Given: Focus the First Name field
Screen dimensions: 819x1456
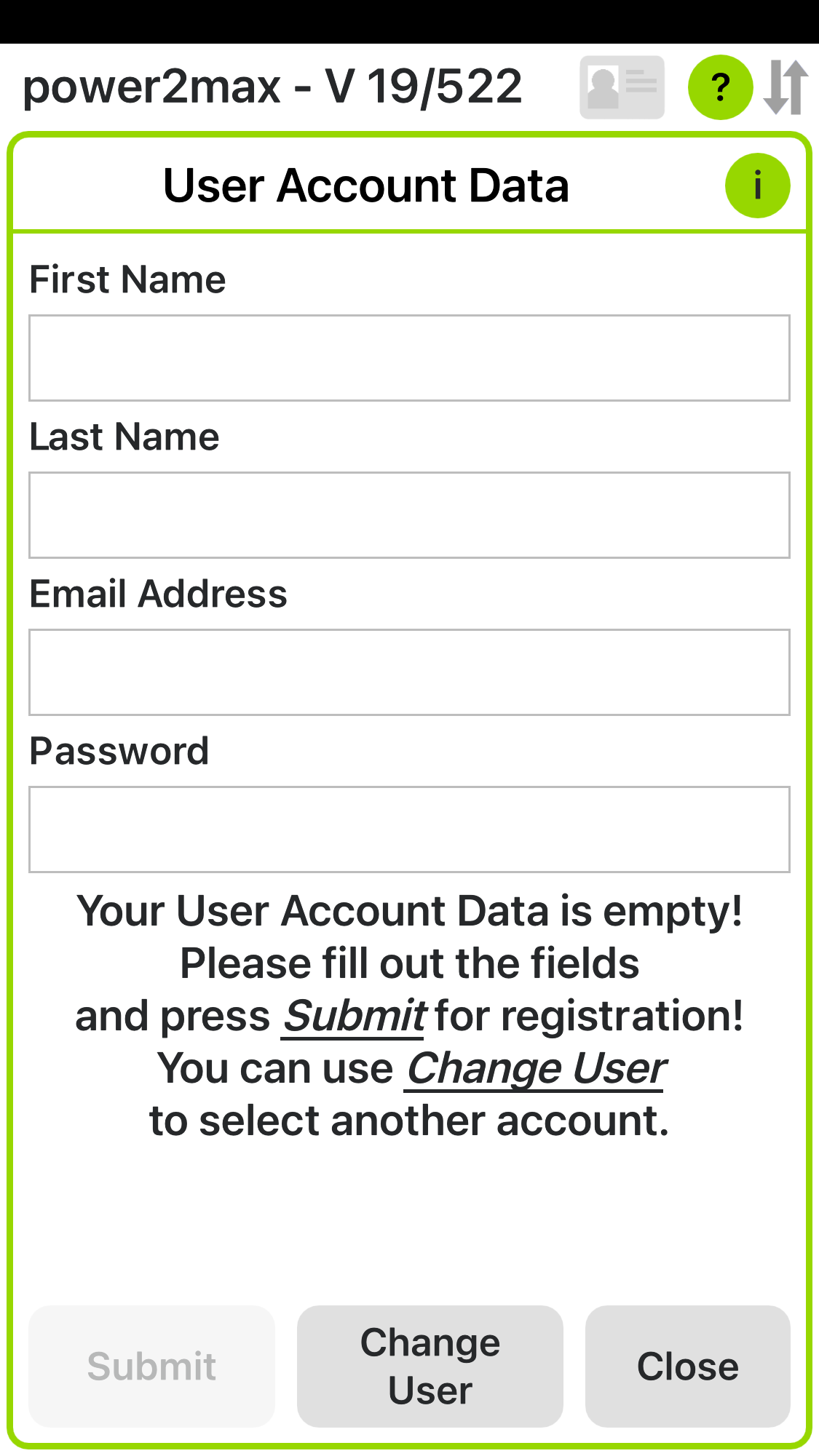Looking at the screenshot, I should coord(409,358).
